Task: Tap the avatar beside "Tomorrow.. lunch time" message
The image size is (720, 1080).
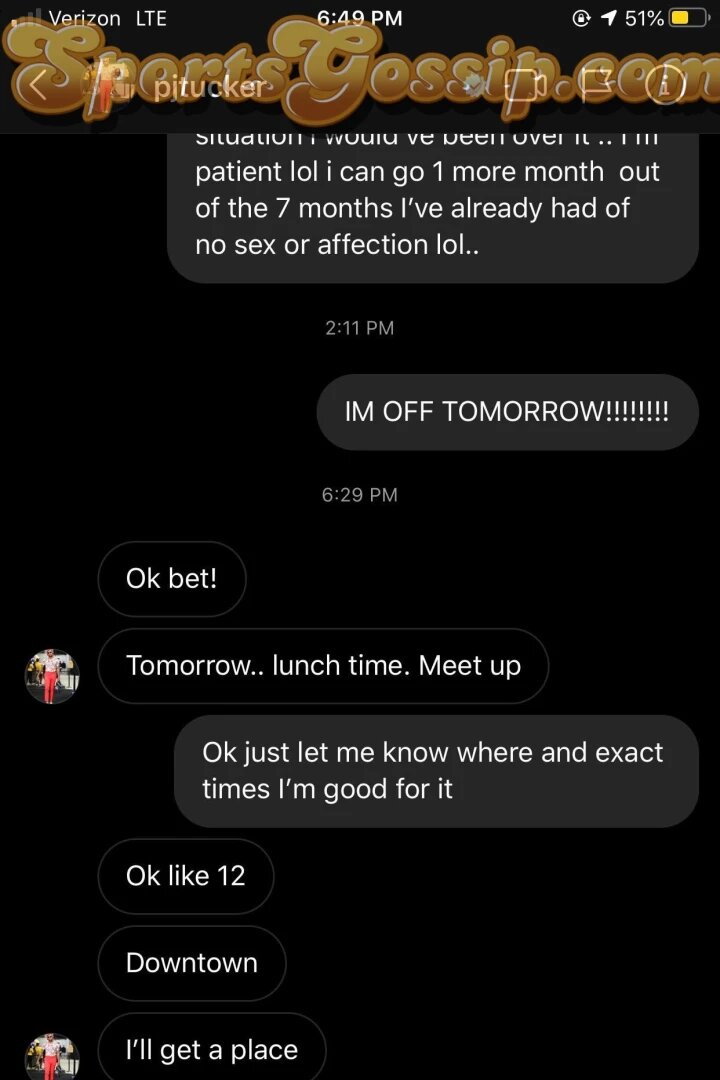Action: pos(52,676)
